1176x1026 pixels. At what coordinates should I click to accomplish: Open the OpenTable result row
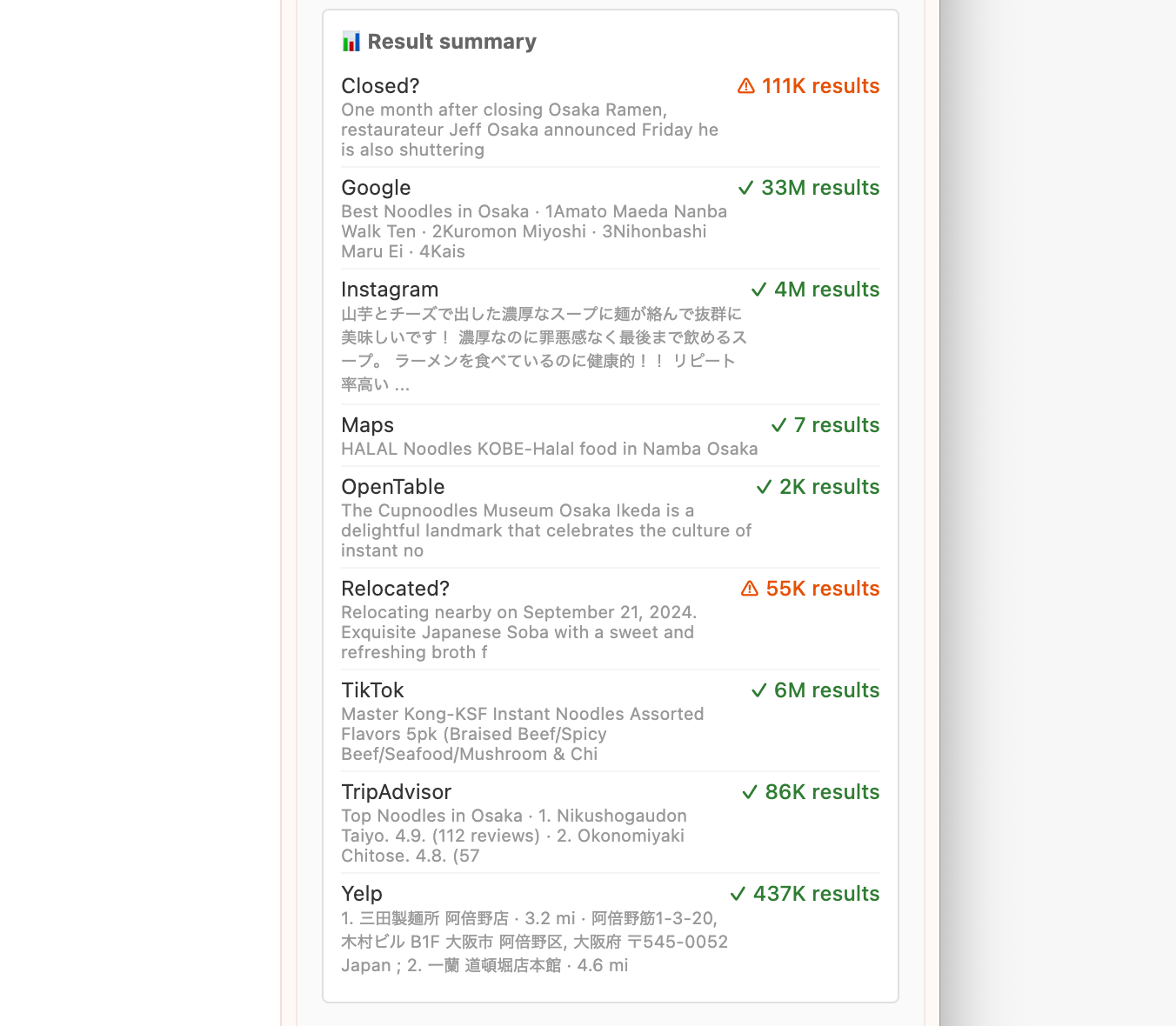[609, 516]
